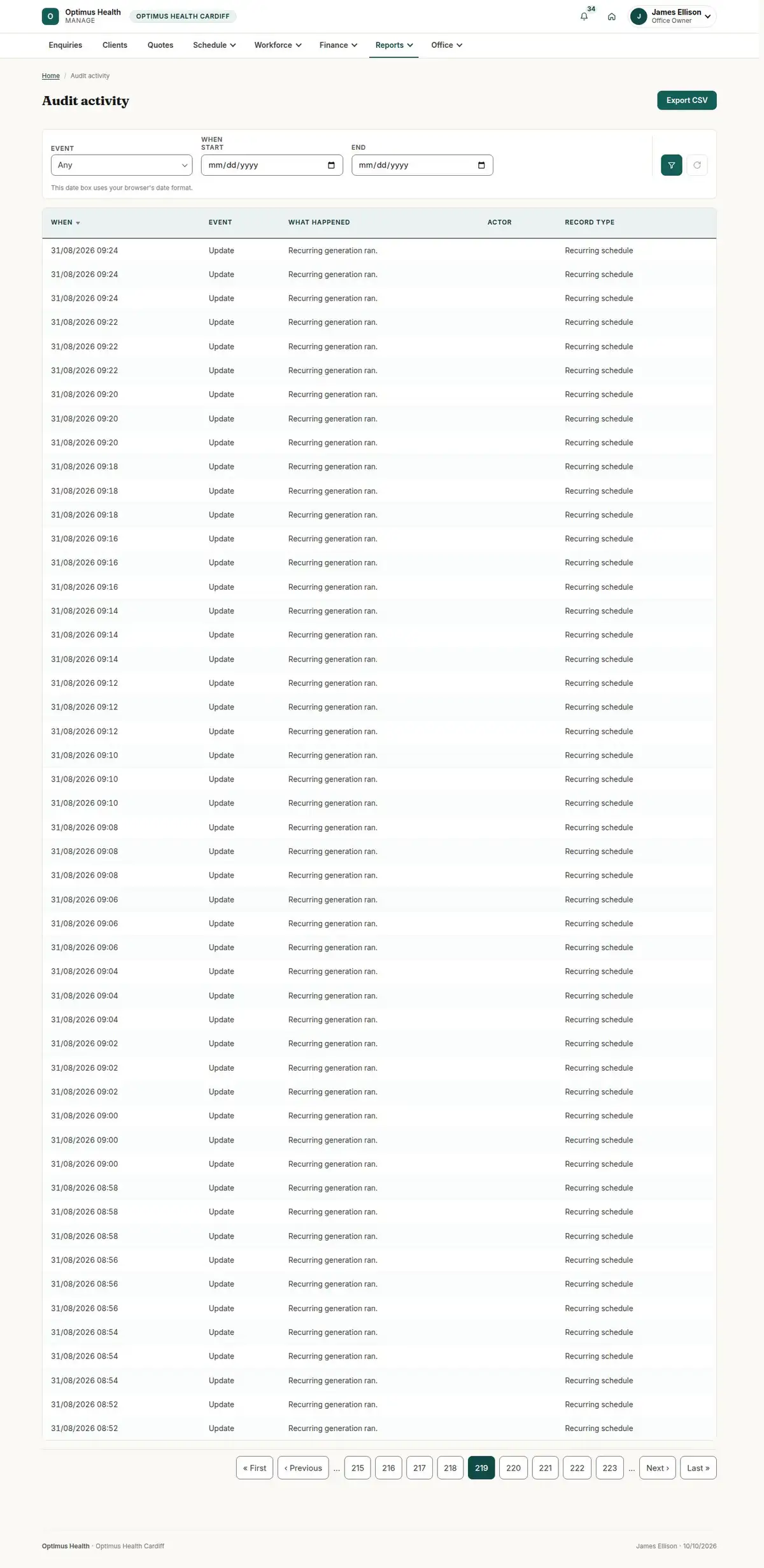Screen dimensions: 764x1568
Task: Go to the Next page
Action: coord(657,1468)
